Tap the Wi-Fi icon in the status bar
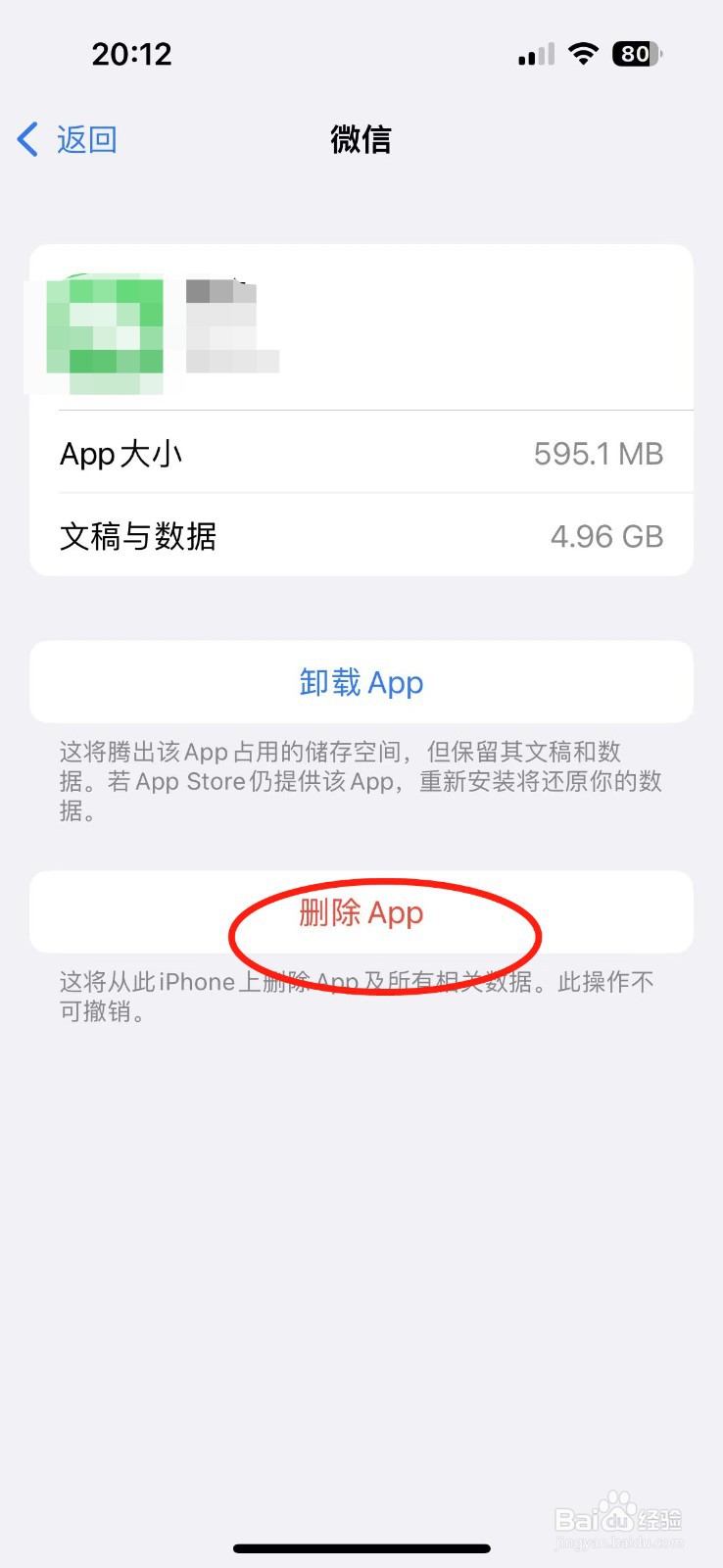Viewport: 723px width, 1568px height. (583, 54)
